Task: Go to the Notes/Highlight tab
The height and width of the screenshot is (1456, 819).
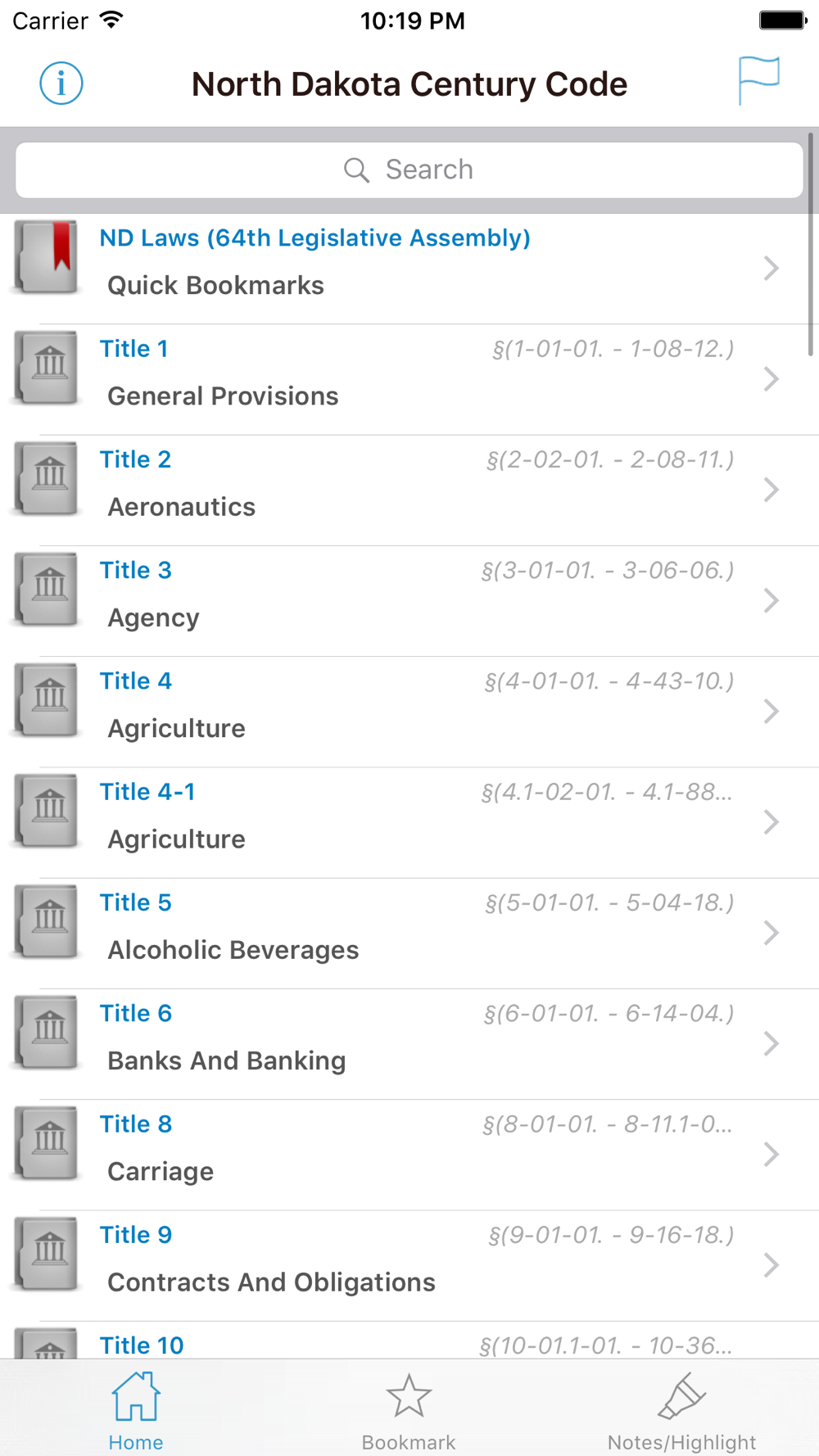Action: click(x=681, y=1410)
